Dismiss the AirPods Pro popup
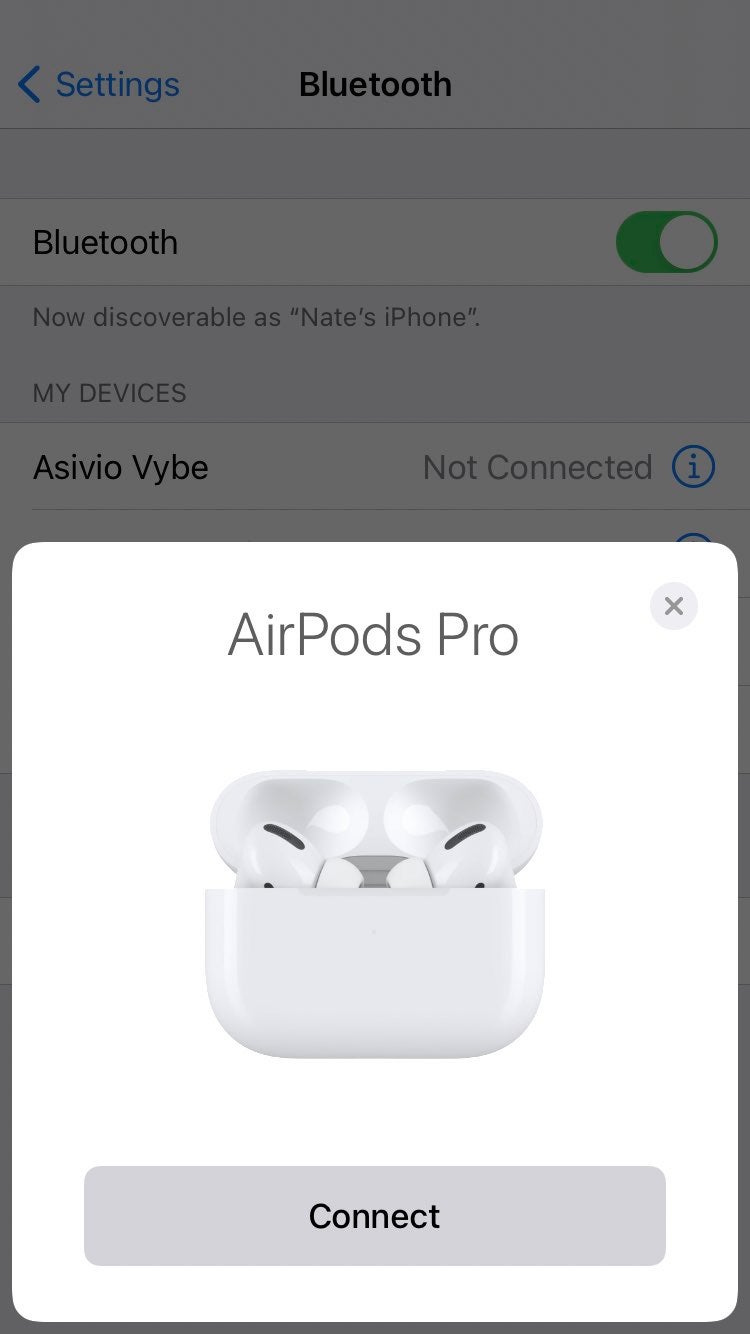750x1334 pixels. pos(674,606)
